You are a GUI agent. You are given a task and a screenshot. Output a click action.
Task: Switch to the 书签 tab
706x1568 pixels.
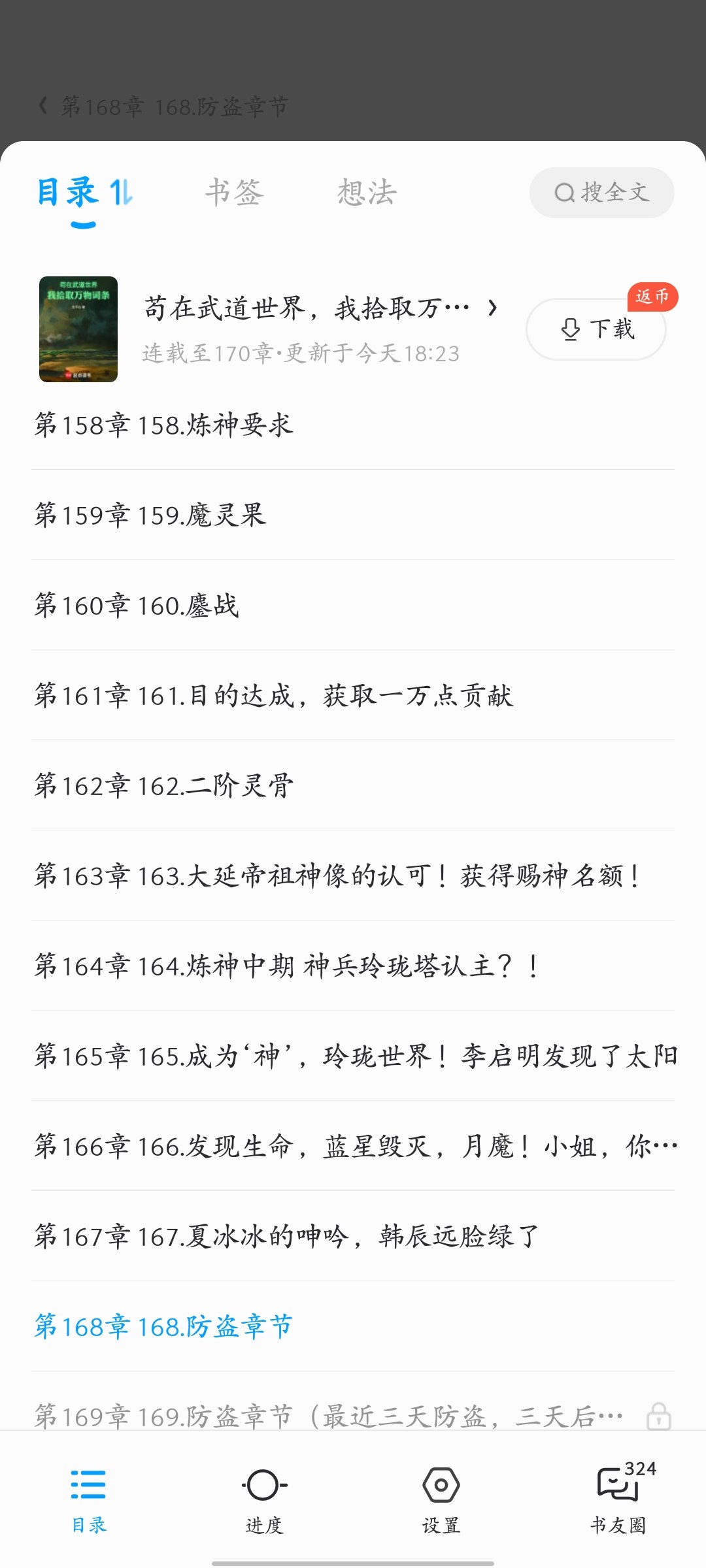[235, 193]
